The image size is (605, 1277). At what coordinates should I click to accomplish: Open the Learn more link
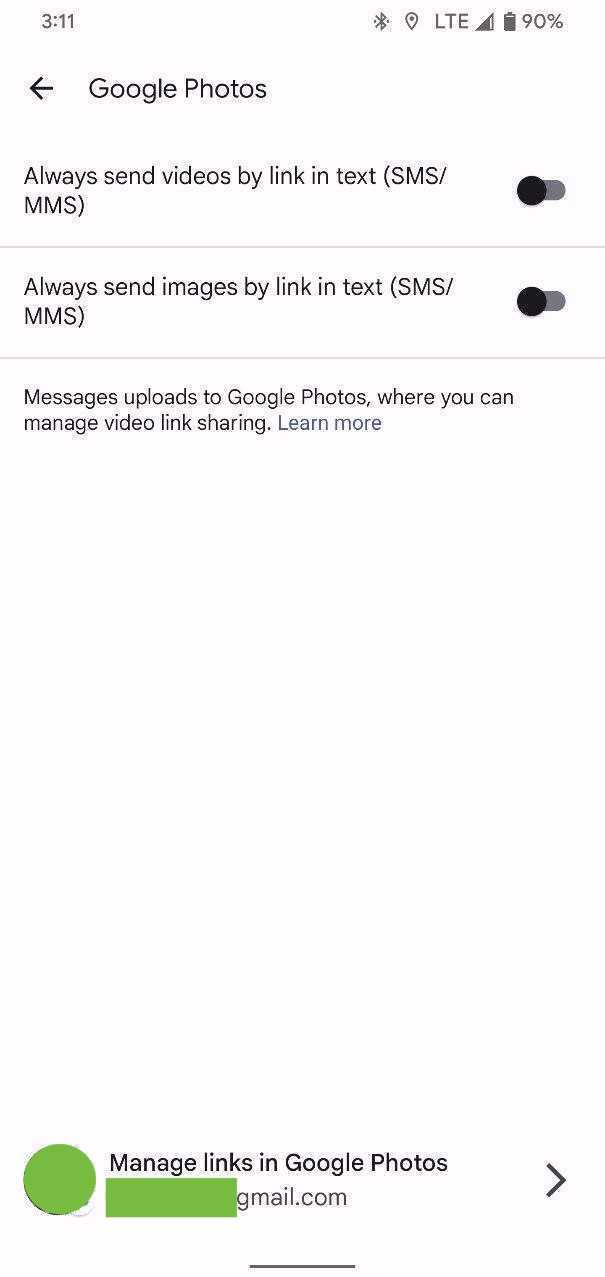[x=329, y=423]
